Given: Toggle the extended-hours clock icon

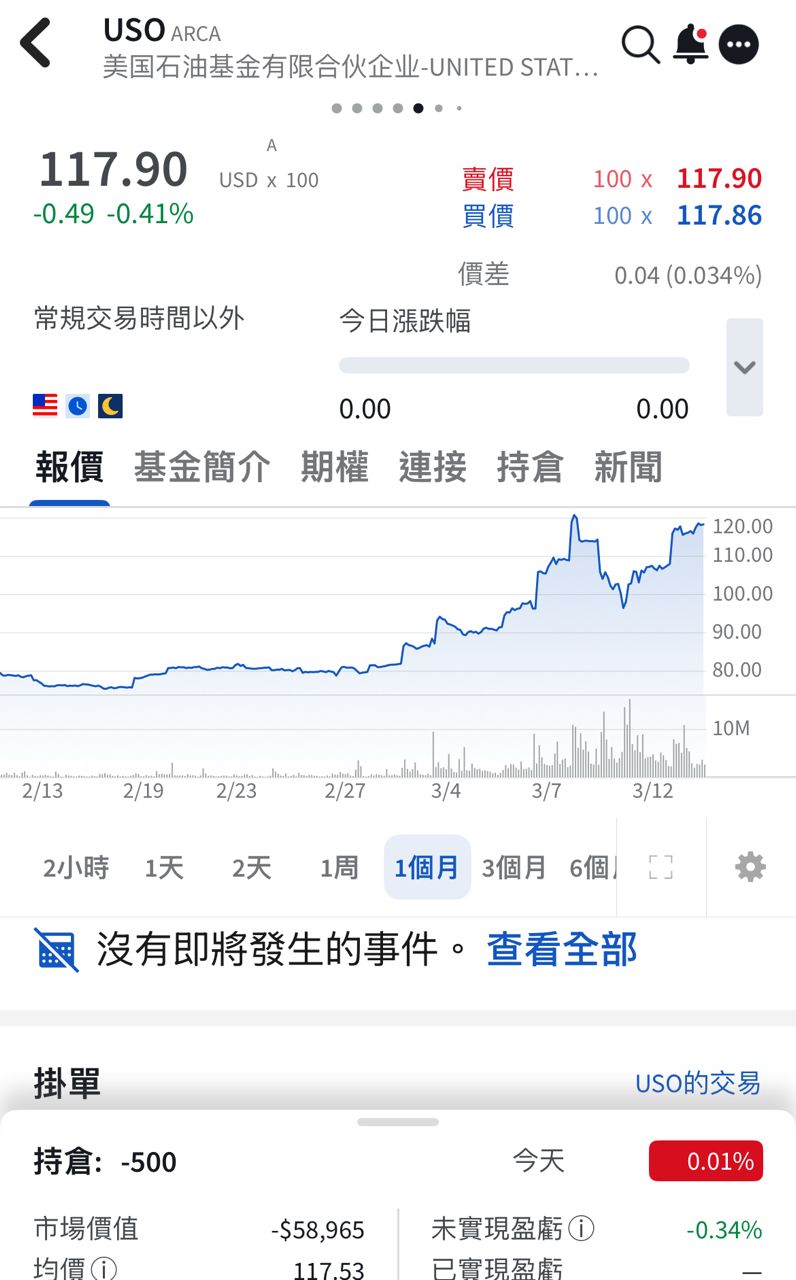Looking at the screenshot, I should tap(77, 405).
